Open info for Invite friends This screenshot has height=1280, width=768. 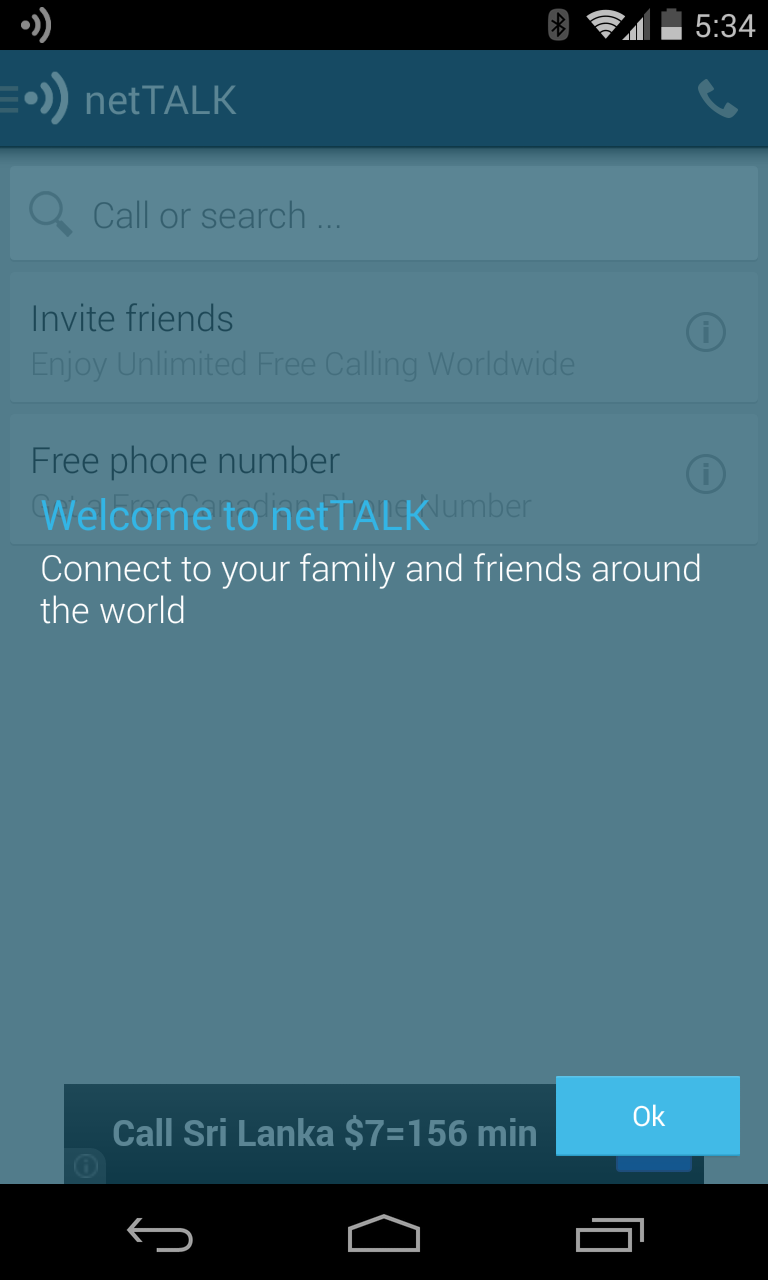[706, 332]
